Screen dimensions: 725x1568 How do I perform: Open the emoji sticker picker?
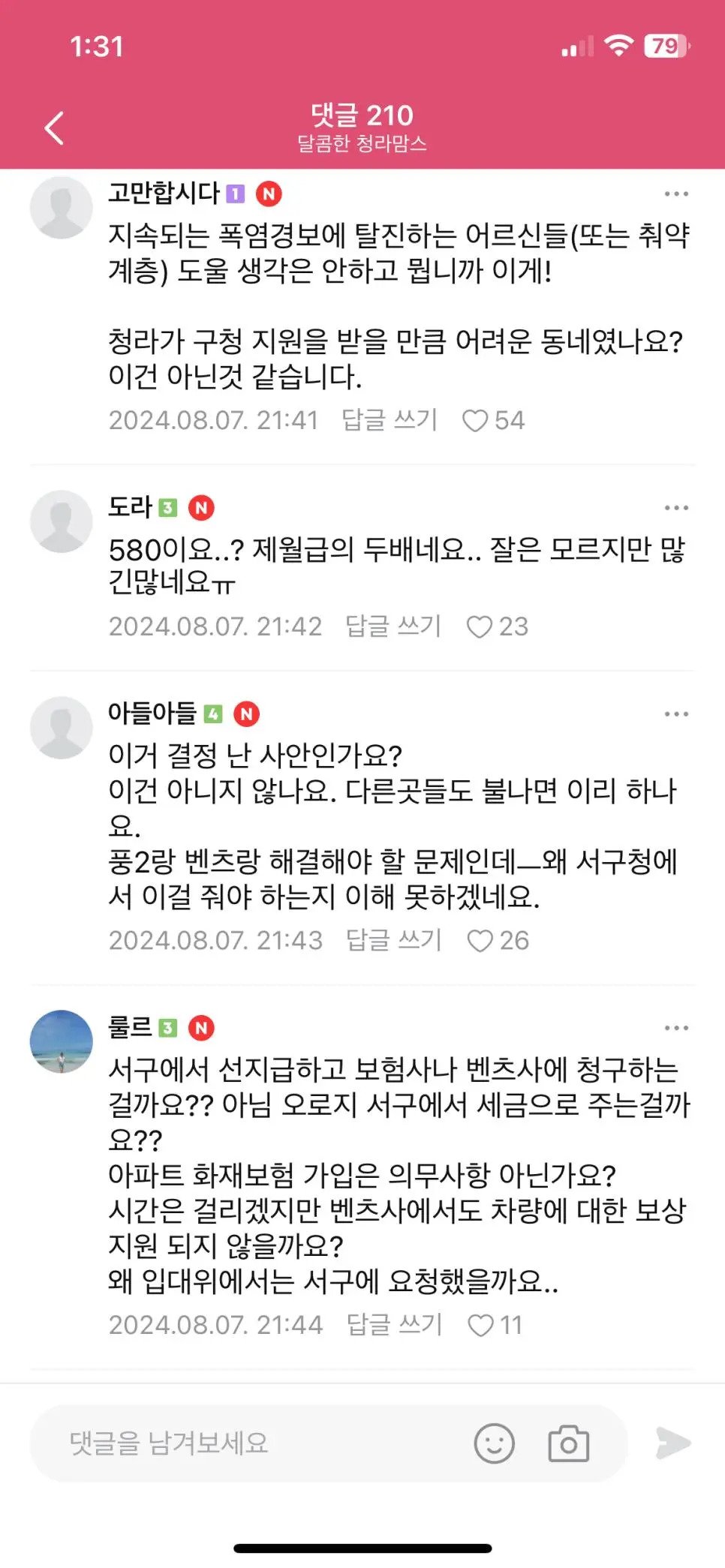pos(494,1443)
